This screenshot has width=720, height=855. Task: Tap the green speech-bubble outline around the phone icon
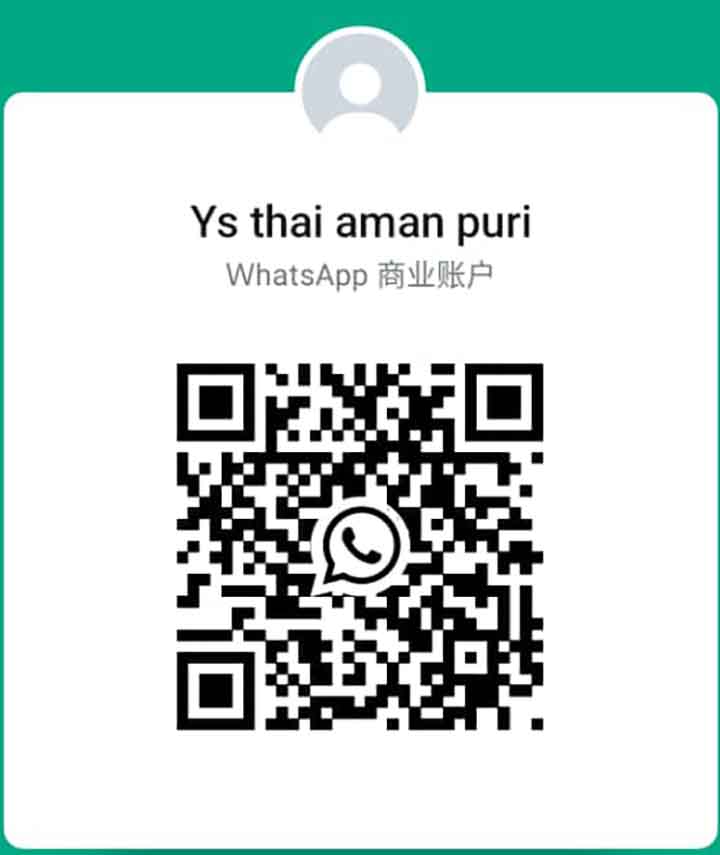[x=360, y=547]
